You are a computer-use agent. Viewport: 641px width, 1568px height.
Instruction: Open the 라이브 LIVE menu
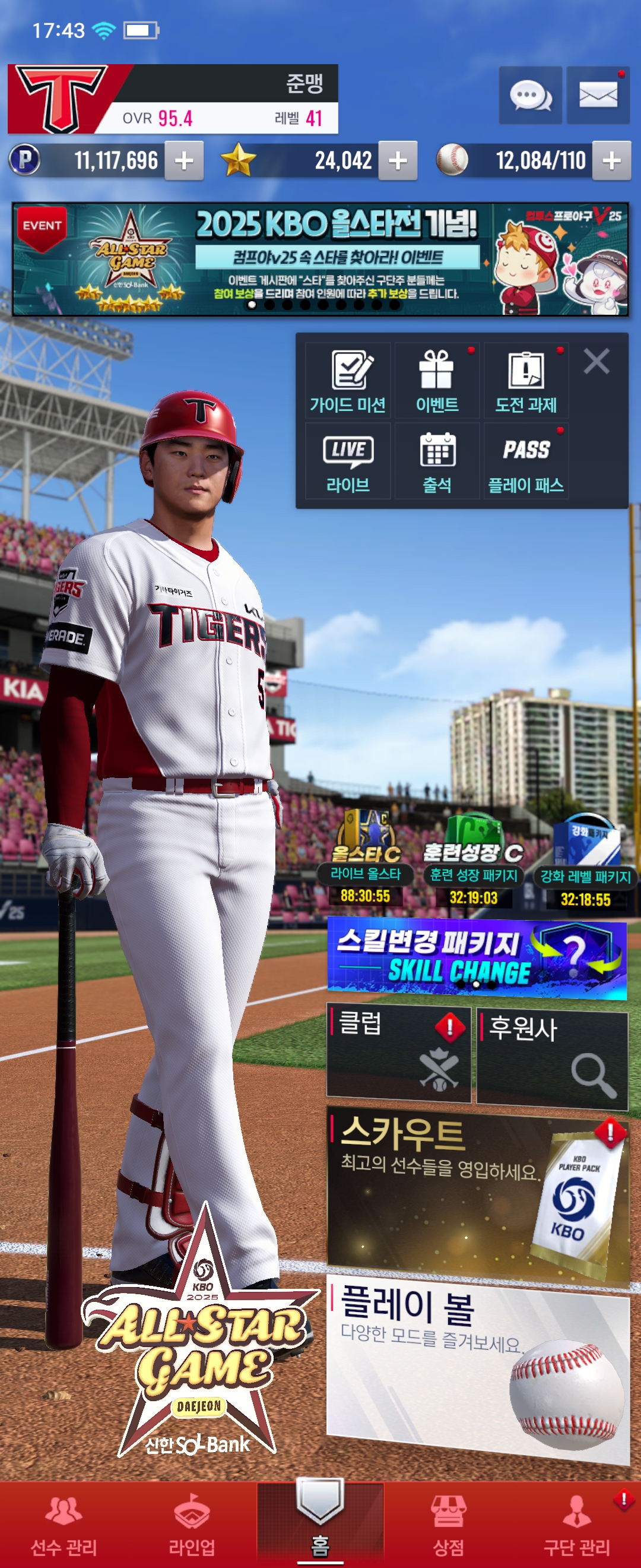coord(348,461)
